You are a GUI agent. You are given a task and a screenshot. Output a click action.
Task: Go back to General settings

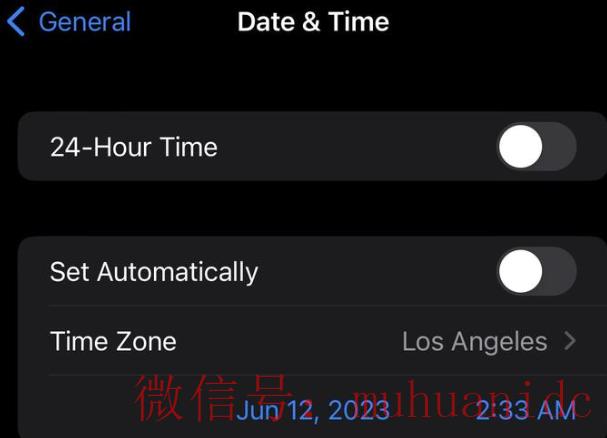pos(68,21)
